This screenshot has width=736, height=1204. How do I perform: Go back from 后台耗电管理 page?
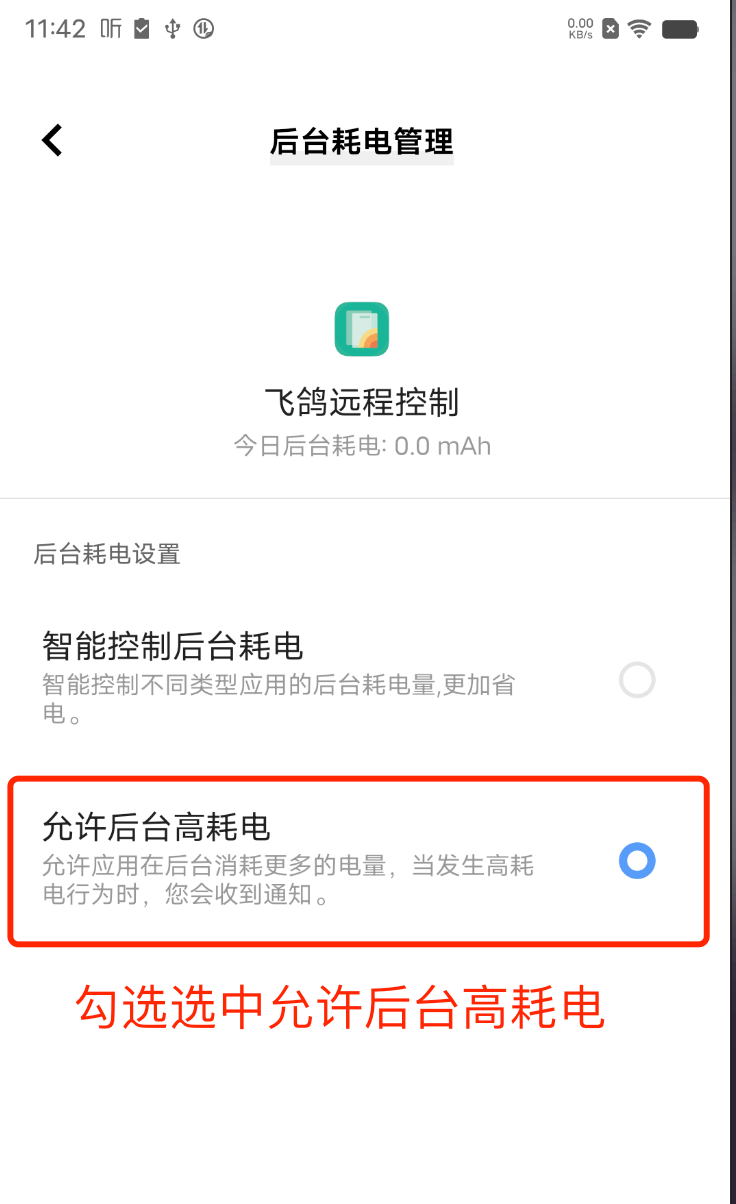[x=52, y=140]
